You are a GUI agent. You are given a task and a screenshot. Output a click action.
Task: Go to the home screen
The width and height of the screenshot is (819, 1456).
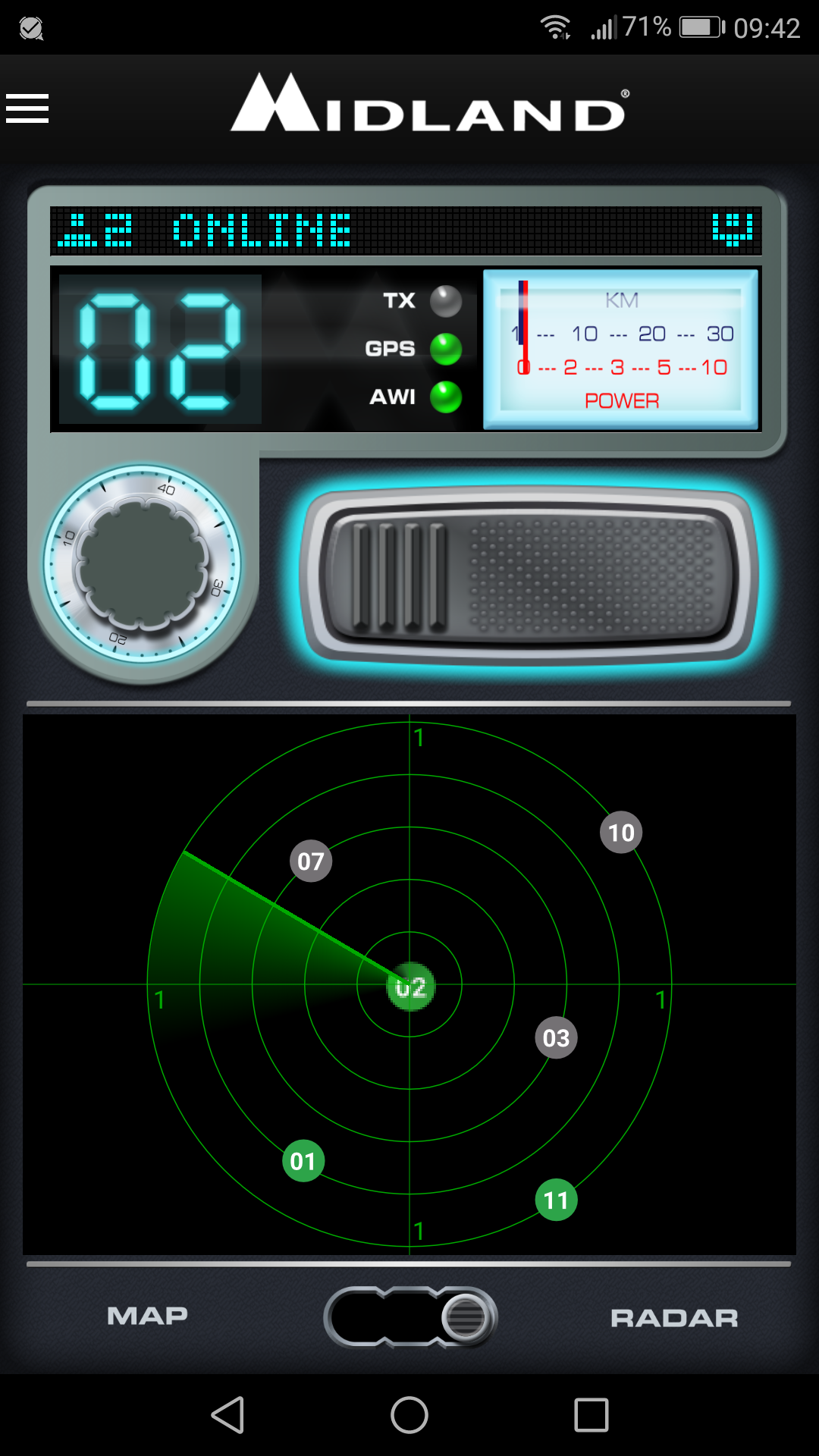pos(409,1415)
